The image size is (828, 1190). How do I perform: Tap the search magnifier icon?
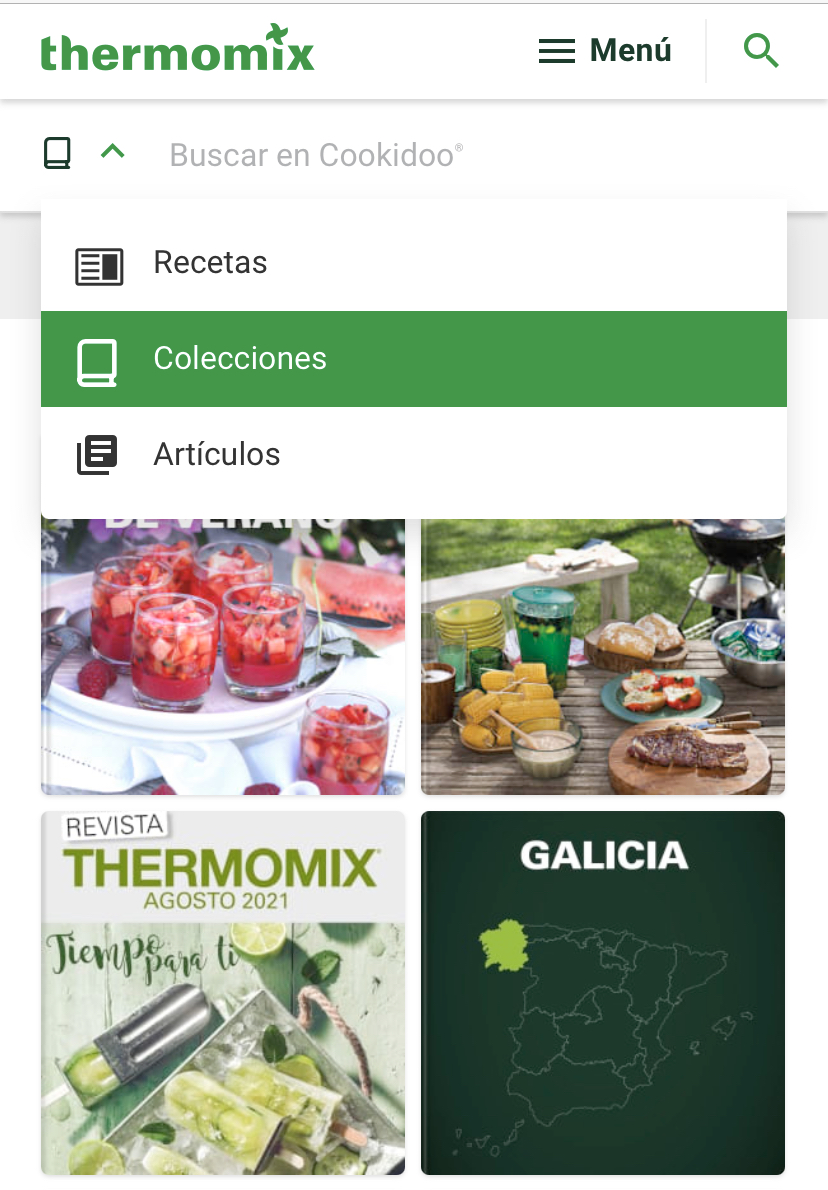pos(762,51)
